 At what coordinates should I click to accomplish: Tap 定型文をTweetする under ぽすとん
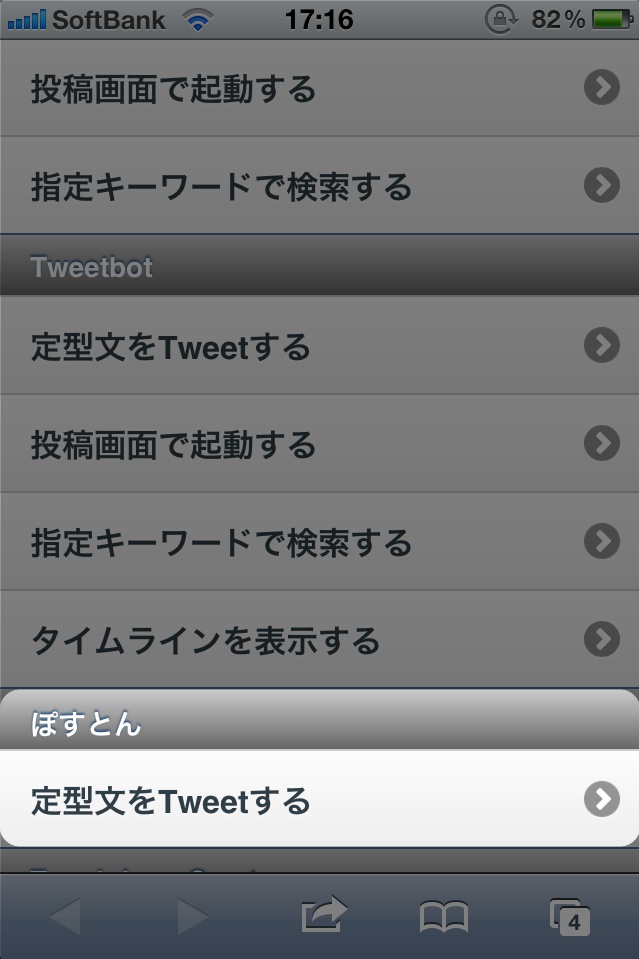click(x=319, y=800)
